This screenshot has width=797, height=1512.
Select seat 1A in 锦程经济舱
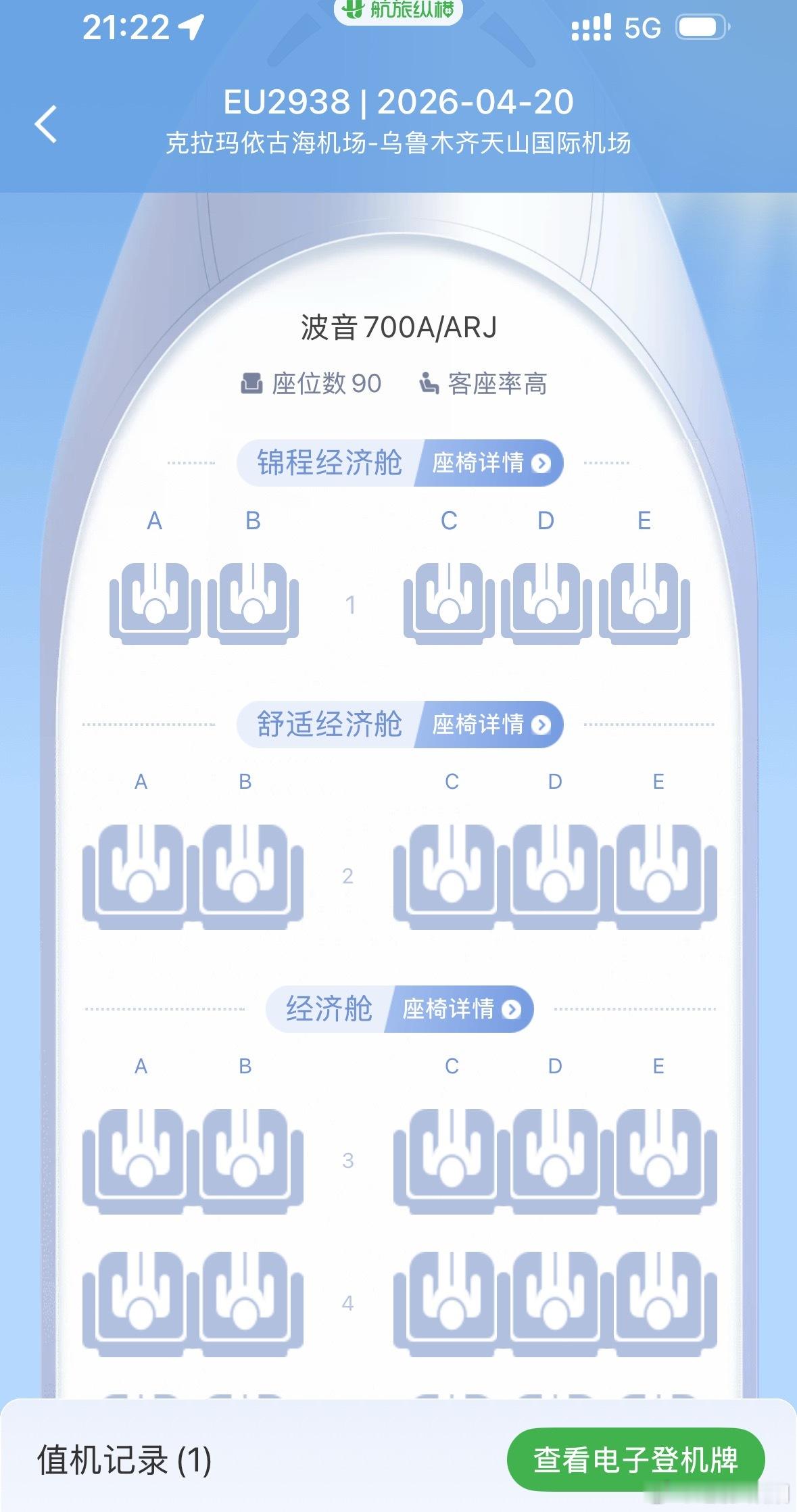point(154,605)
